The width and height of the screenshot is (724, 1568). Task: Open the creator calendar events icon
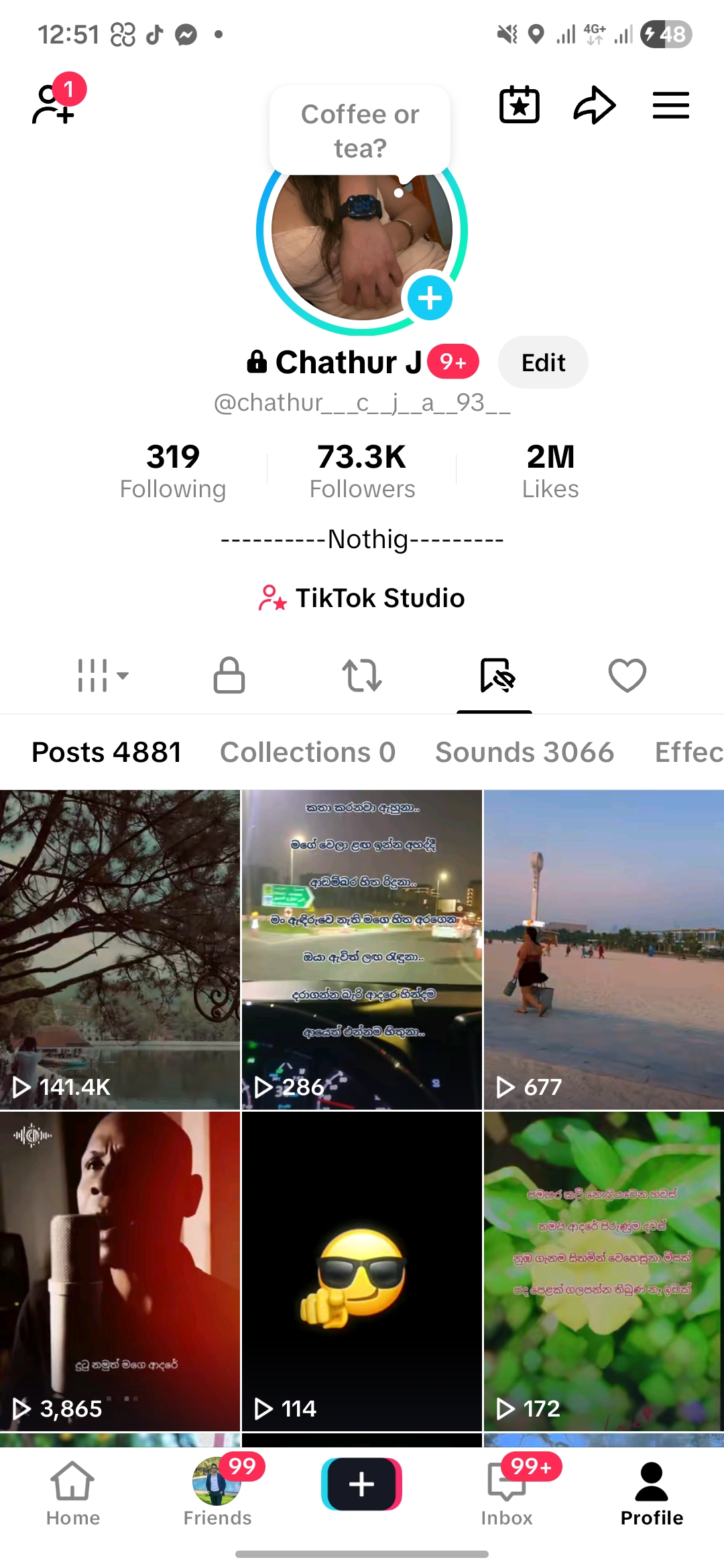(520, 105)
